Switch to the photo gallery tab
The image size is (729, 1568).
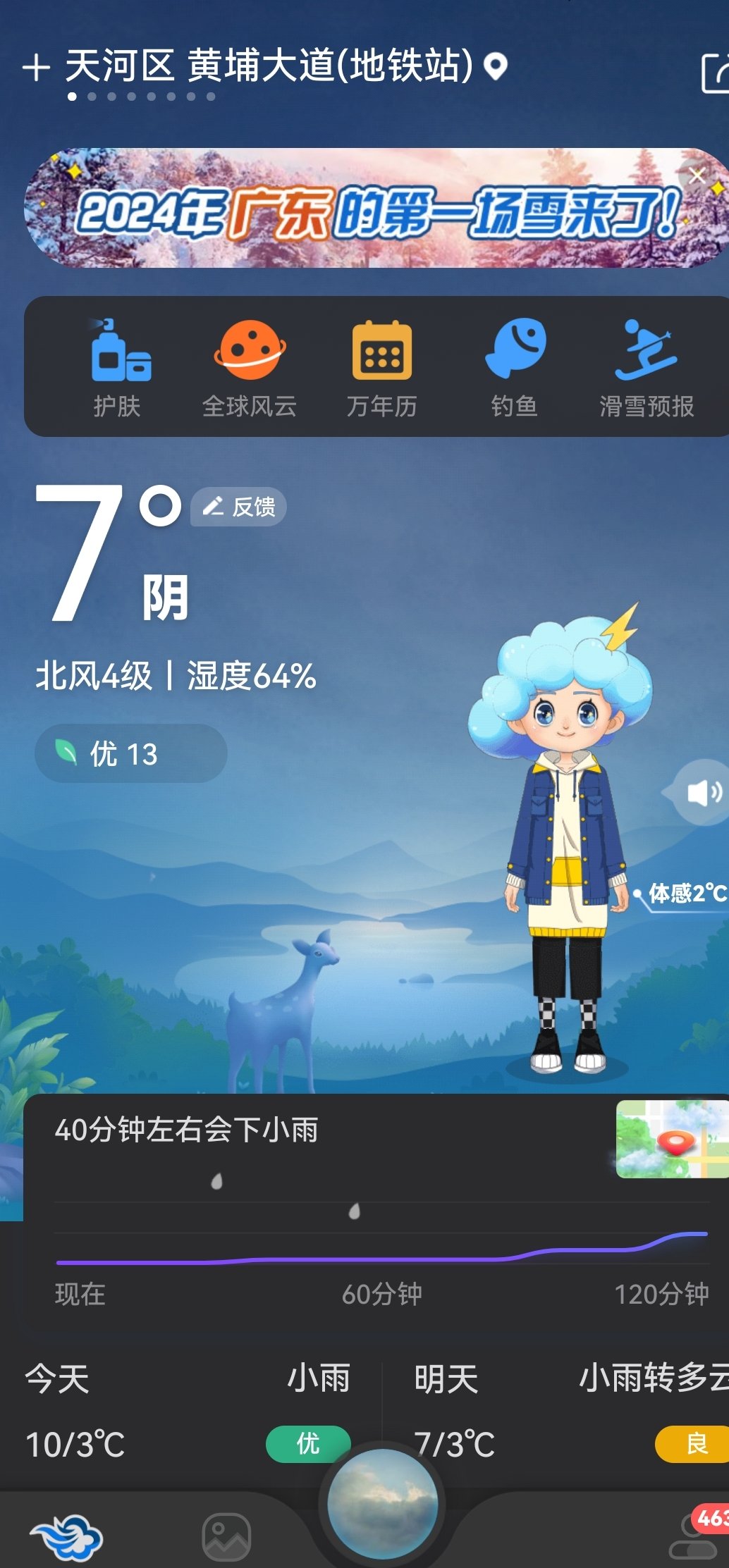click(x=226, y=1536)
